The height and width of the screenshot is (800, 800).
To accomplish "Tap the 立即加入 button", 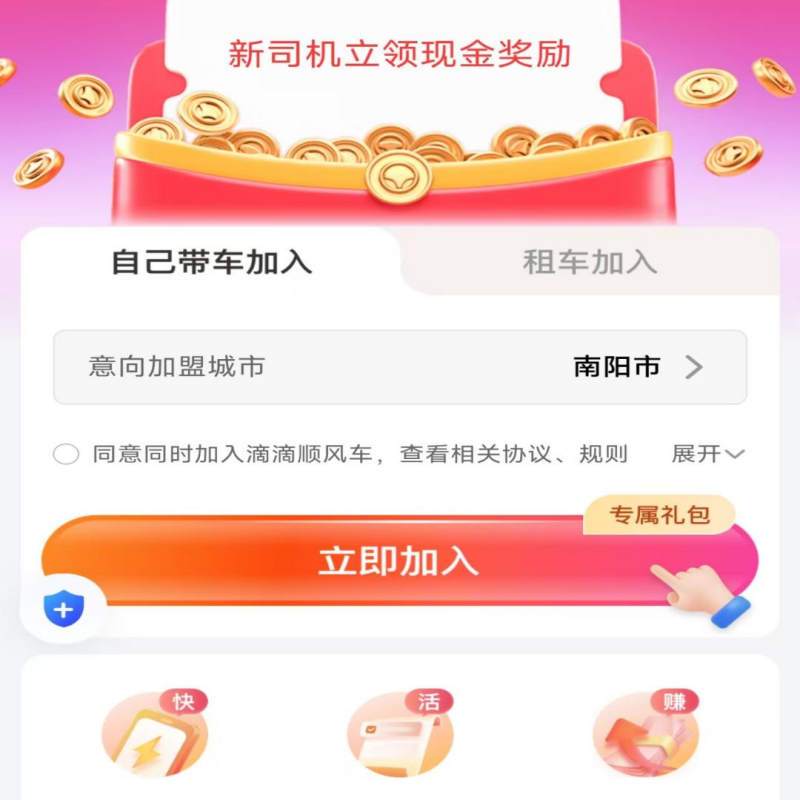I will 399,561.
